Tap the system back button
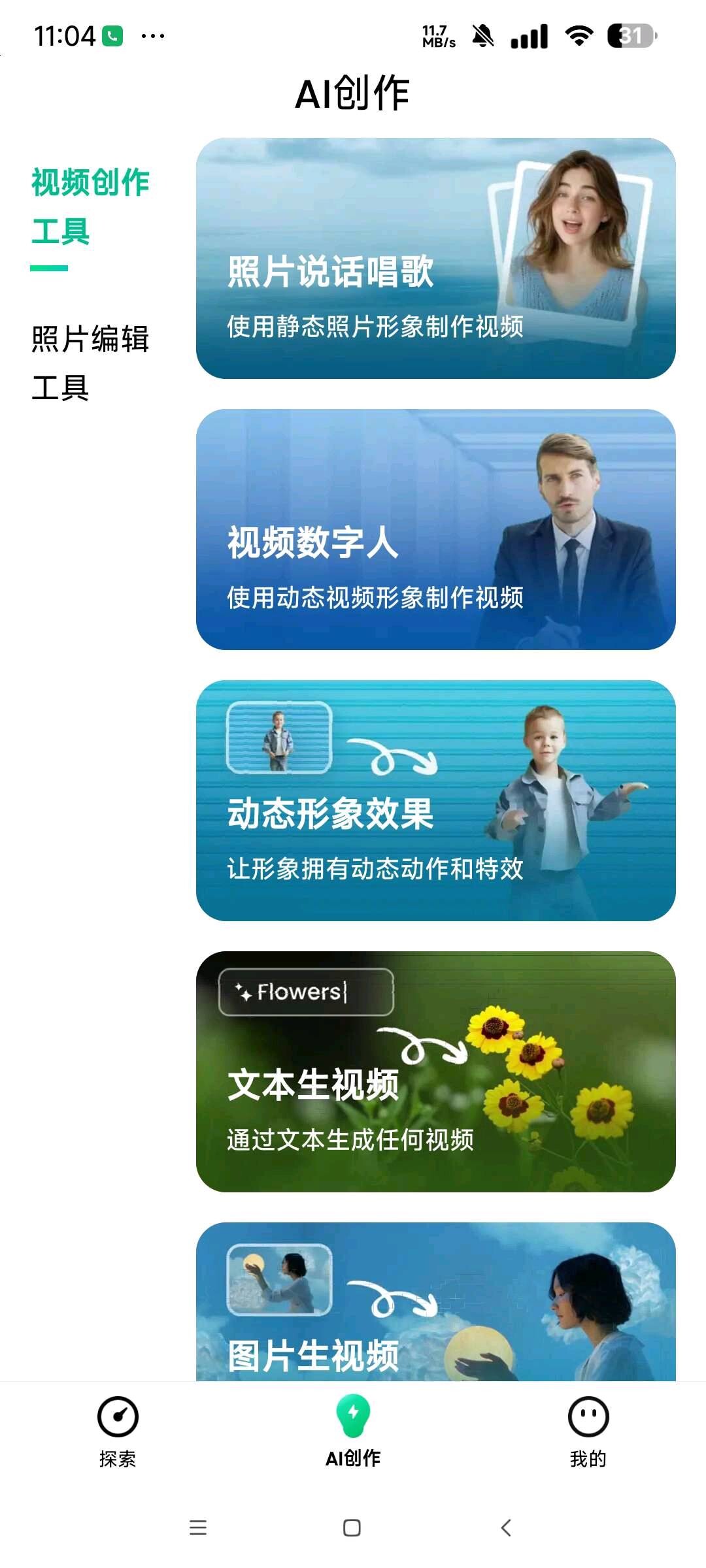Viewport: 706px width, 1568px height. (x=506, y=1527)
